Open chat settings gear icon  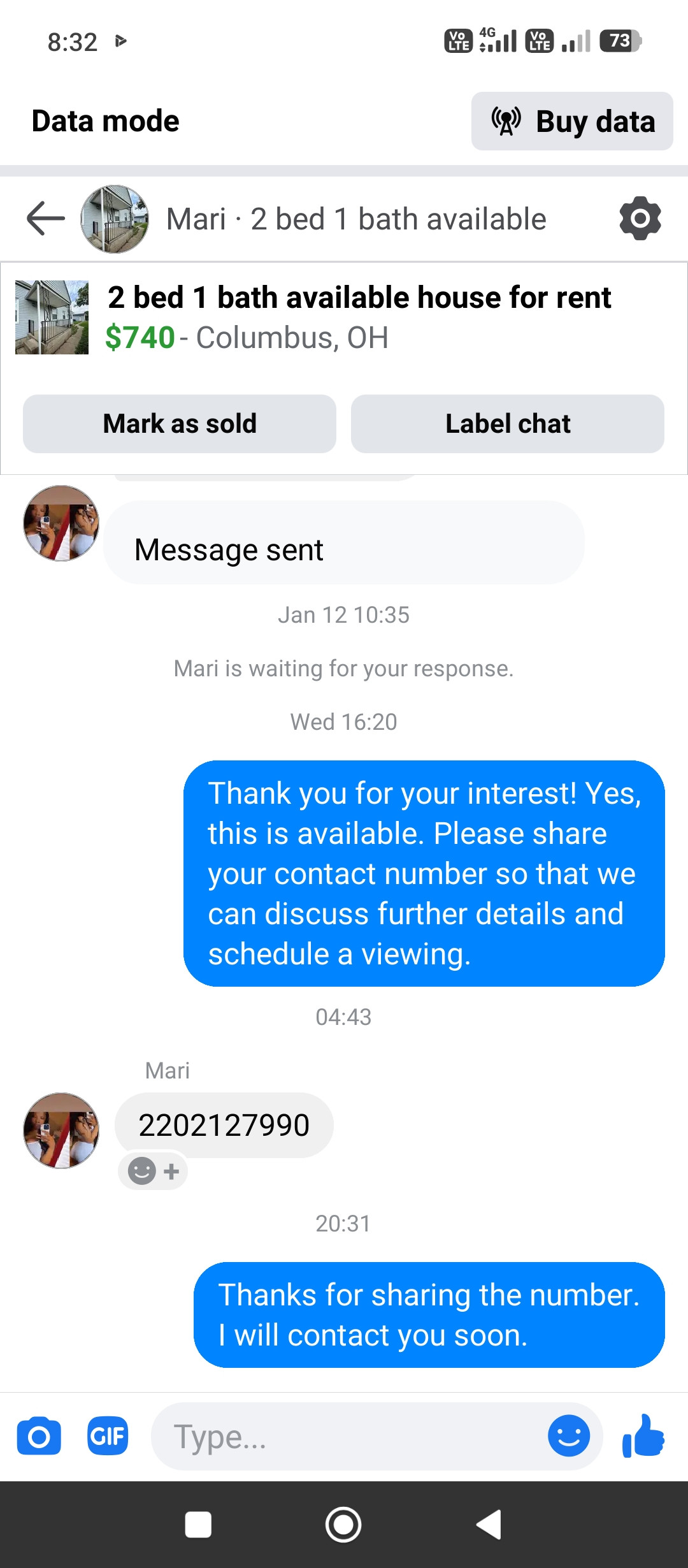pos(640,219)
